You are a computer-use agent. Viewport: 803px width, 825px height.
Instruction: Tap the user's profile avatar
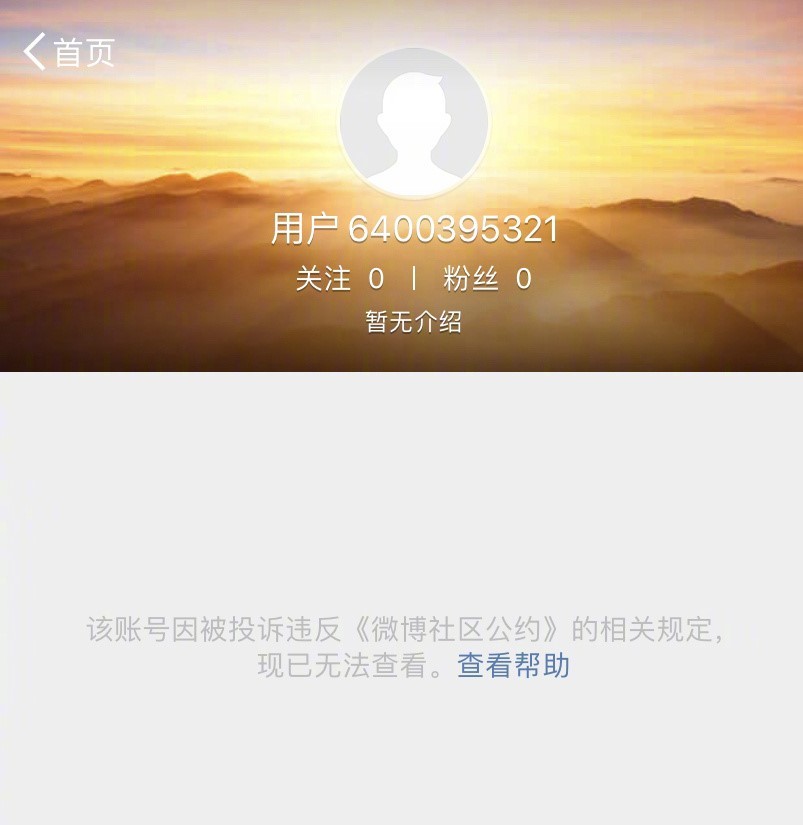click(414, 122)
